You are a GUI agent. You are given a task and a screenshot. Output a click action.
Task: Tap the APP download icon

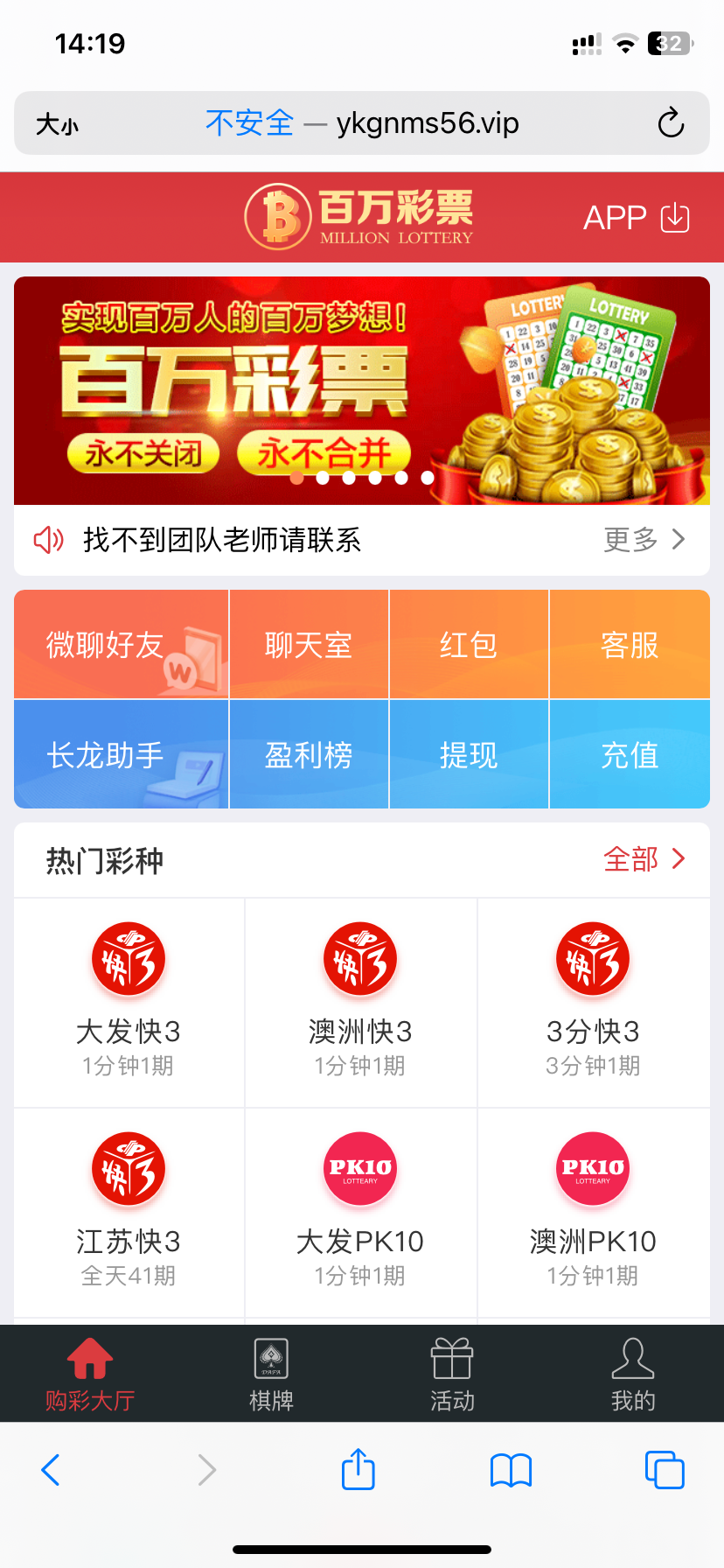pos(673,217)
